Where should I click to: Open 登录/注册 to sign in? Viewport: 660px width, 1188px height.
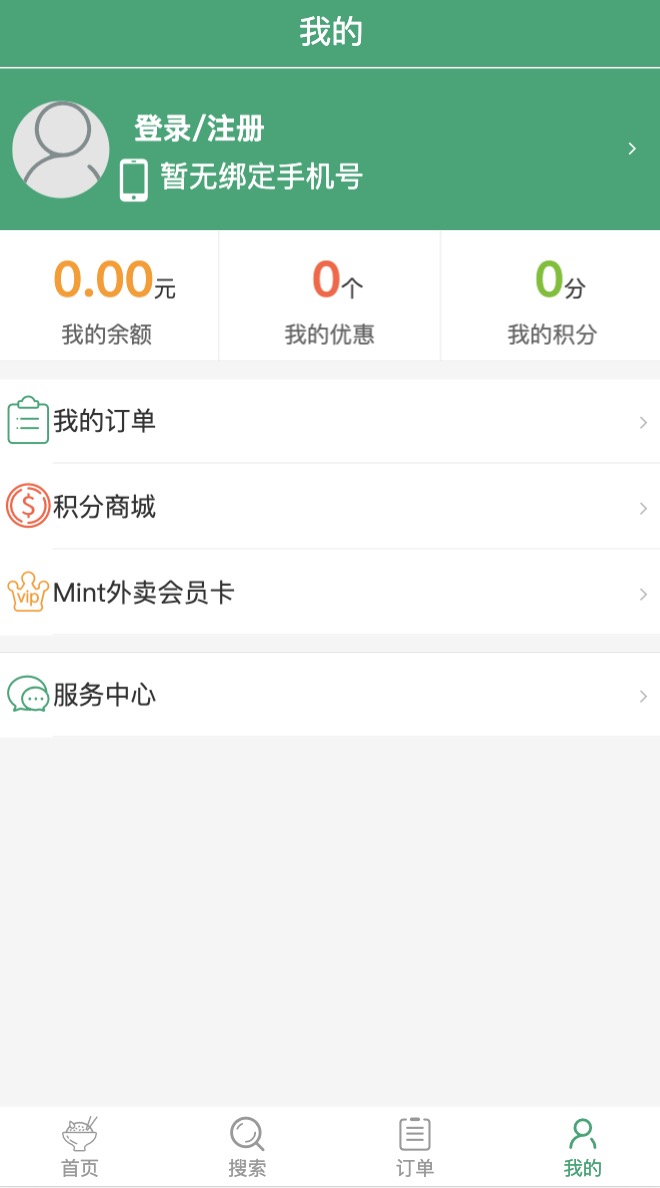pos(200,129)
